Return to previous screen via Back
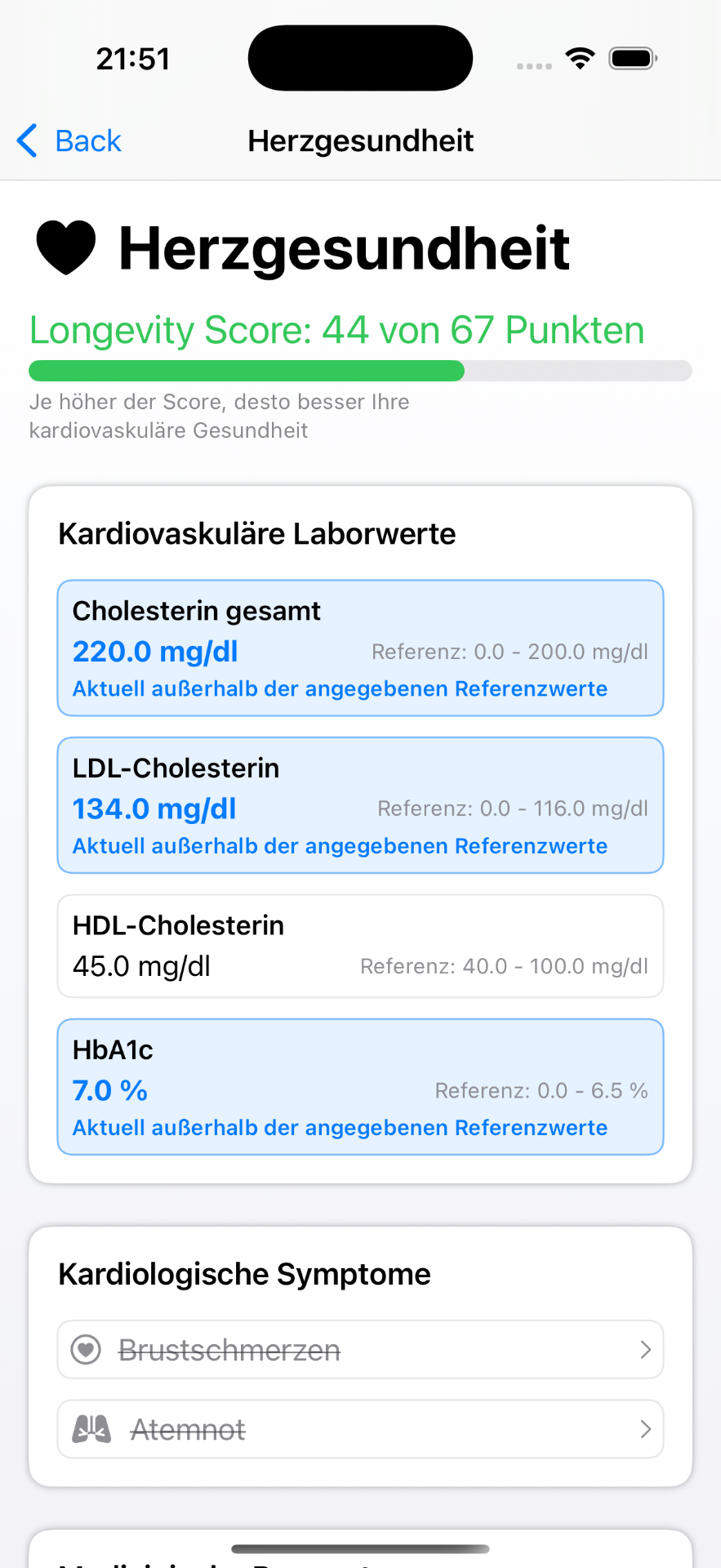Image resolution: width=721 pixels, height=1568 pixels. click(87, 140)
